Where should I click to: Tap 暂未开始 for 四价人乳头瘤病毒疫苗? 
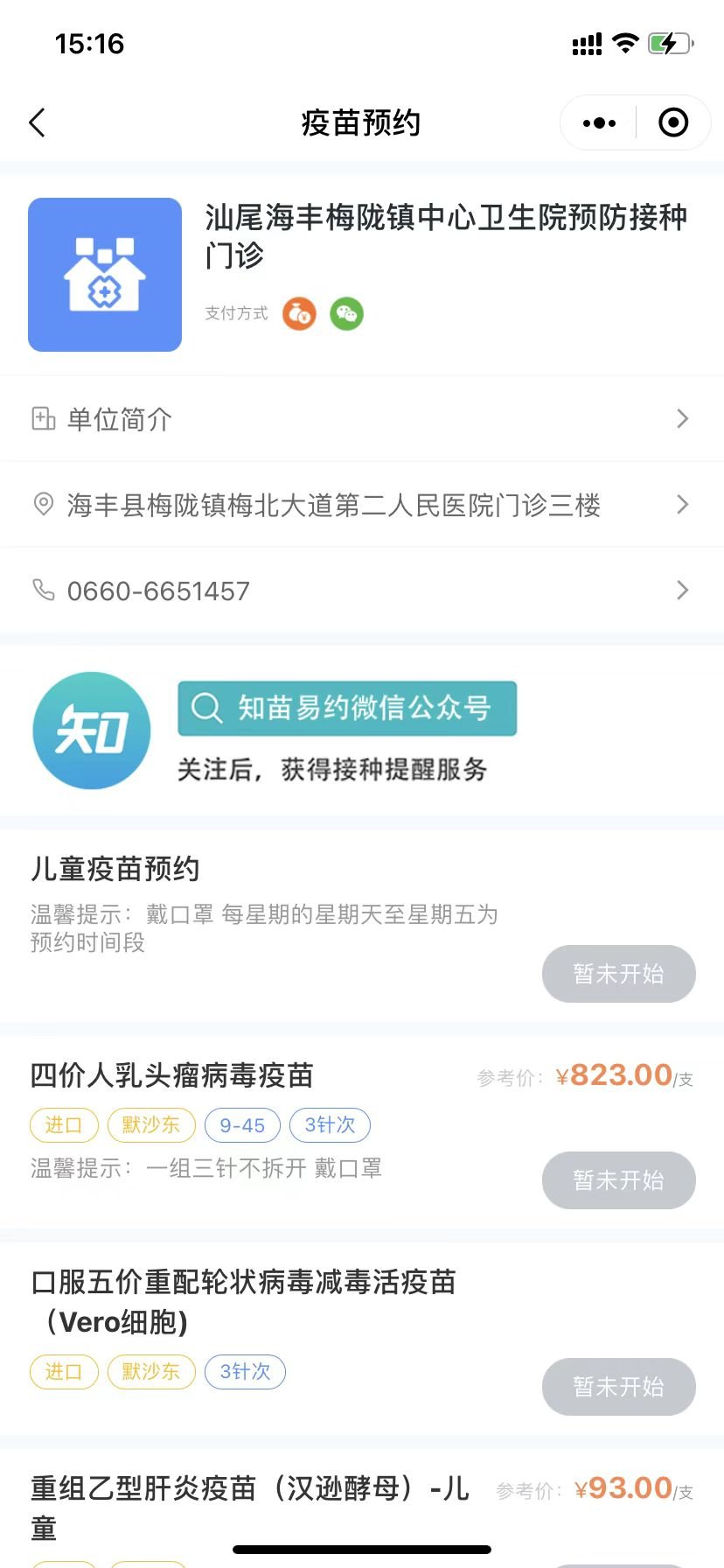click(618, 1180)
